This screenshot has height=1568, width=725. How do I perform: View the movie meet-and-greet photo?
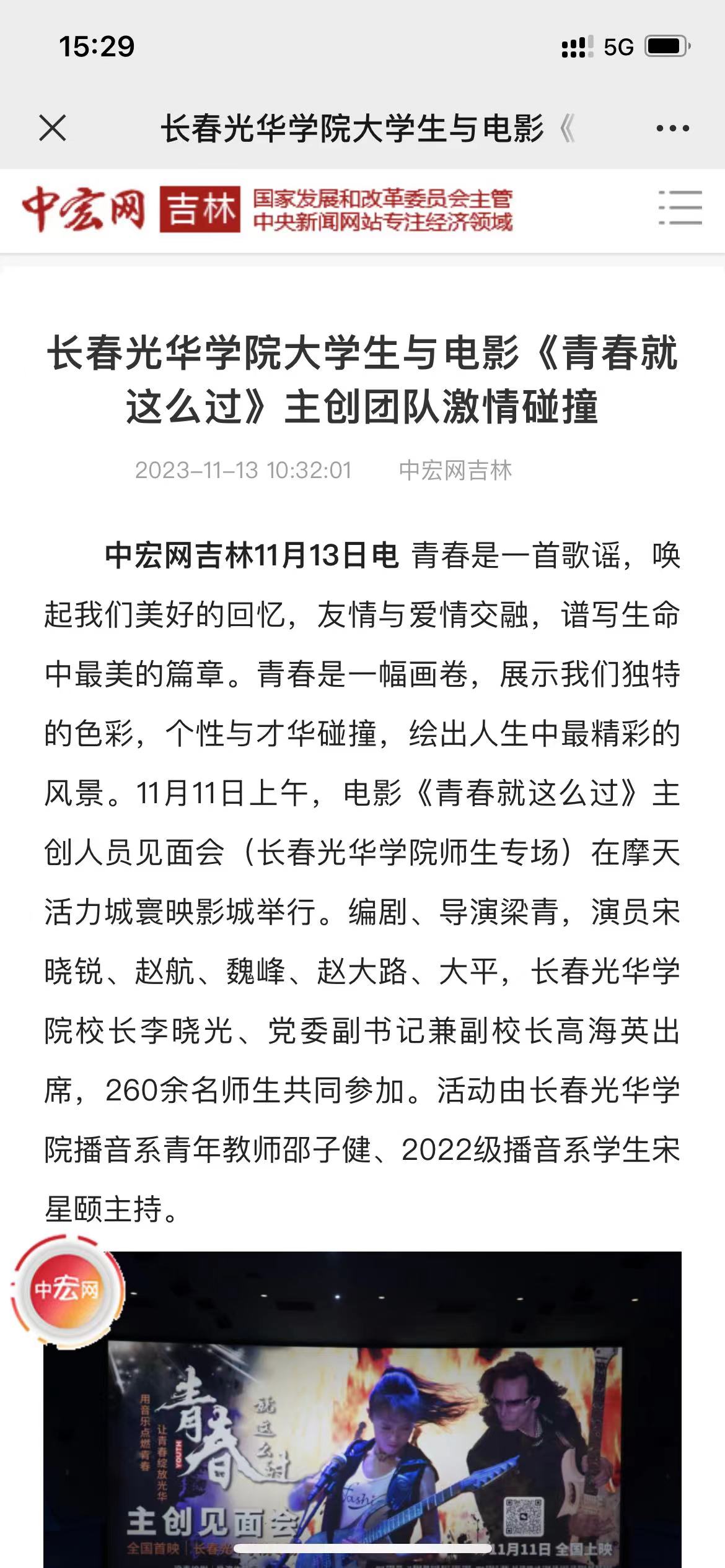click(362, 1408)
